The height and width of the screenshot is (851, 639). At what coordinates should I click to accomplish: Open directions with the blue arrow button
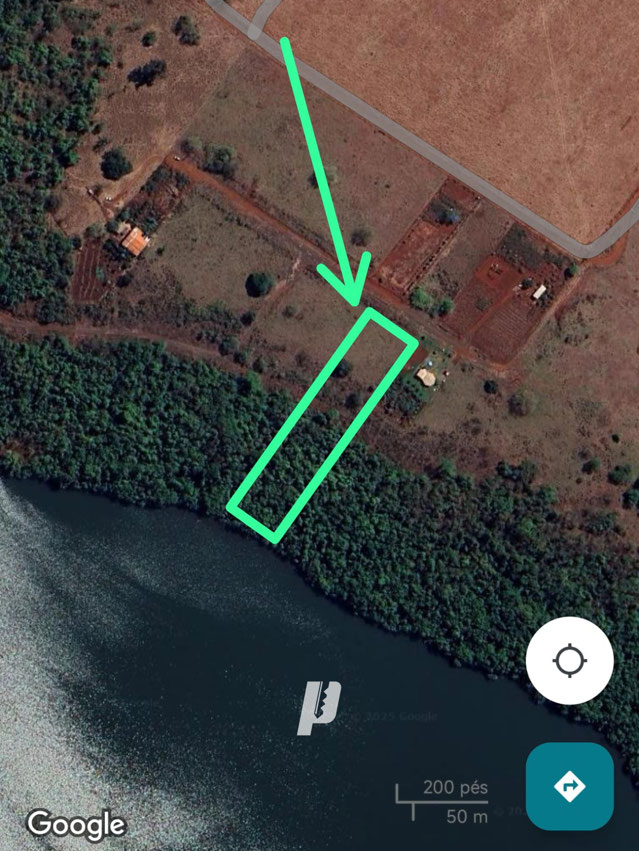point(569,786)
